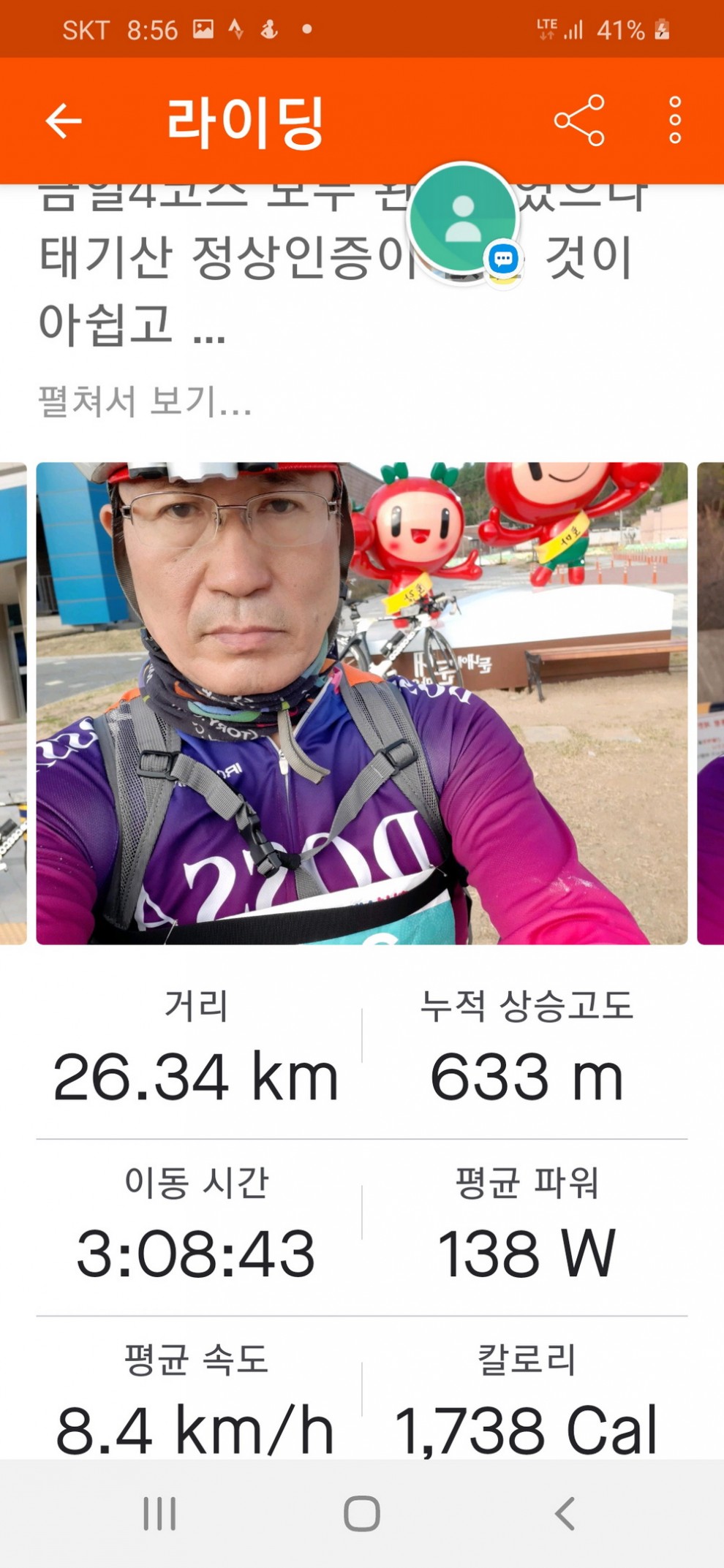The height and width of the screenshot is (1568, 724).
Task: Go back from the 라이딩 screen
Action: (64, 121)
